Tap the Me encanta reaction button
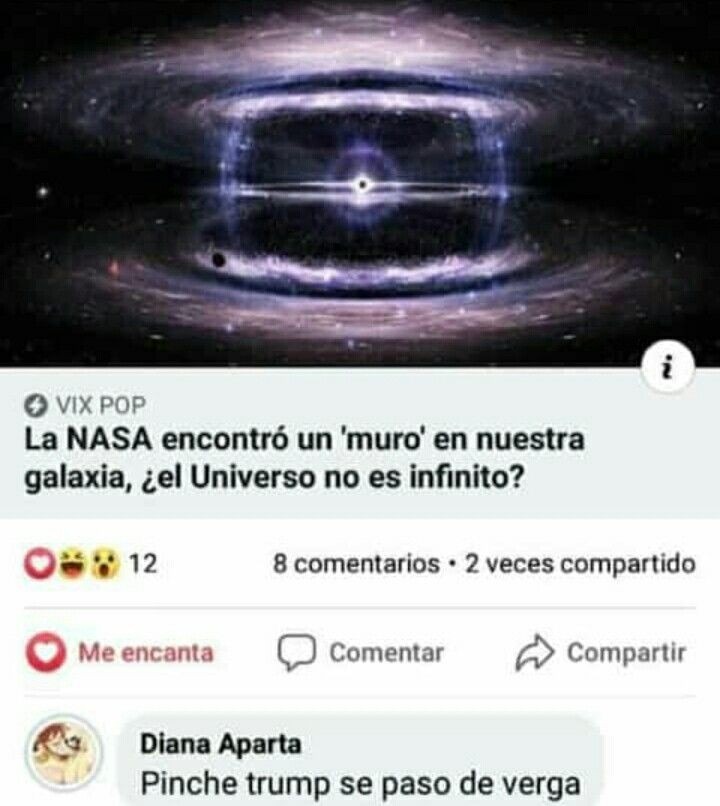The width and height of the screenshot is (720, 806). (121, 653)
